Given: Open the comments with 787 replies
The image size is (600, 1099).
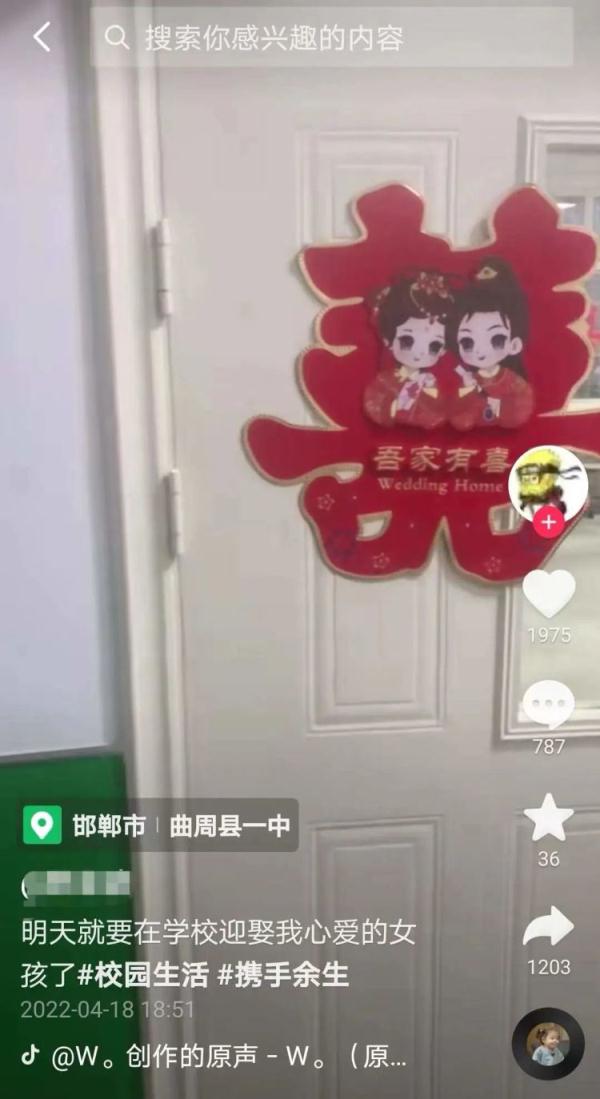Looking at the screenshot, I should tap(548, 706).
